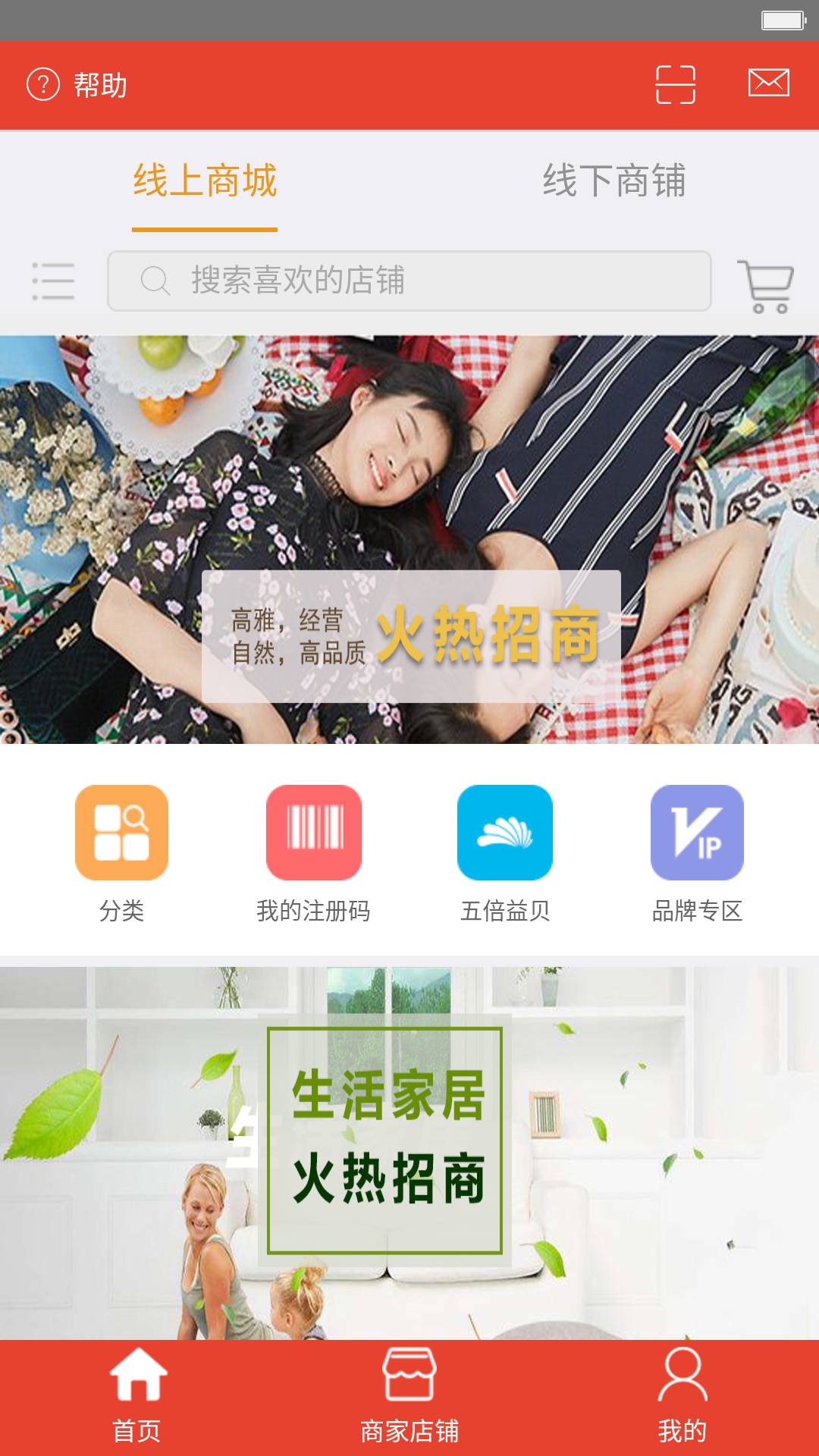Switch to the 商家店铺 tab
Screen dimensions: 819x1456
pos(409,1397)
